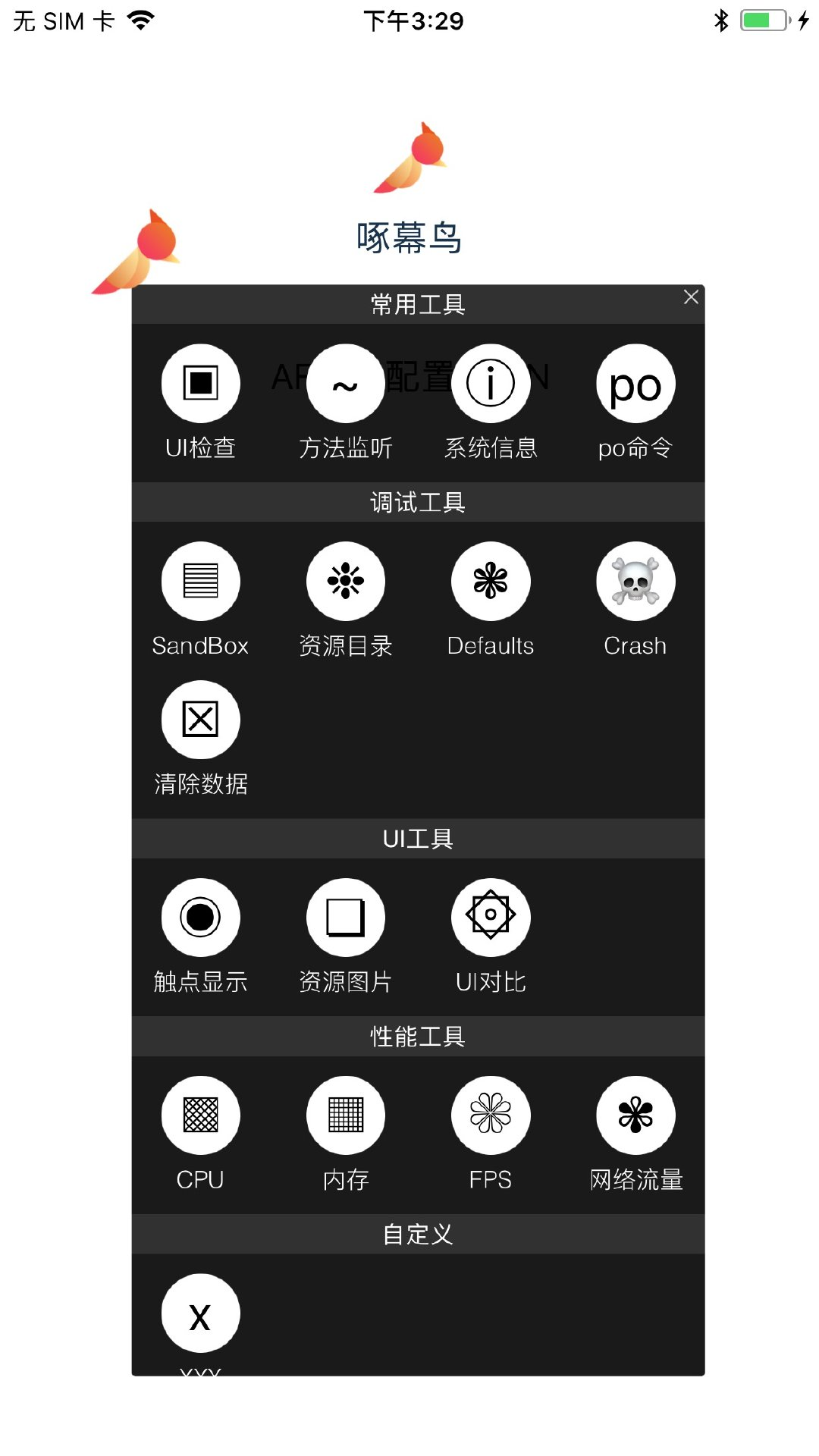Open Crash log tool
The width and height of the screenshot is (819, 1456).
click(635, 582)
